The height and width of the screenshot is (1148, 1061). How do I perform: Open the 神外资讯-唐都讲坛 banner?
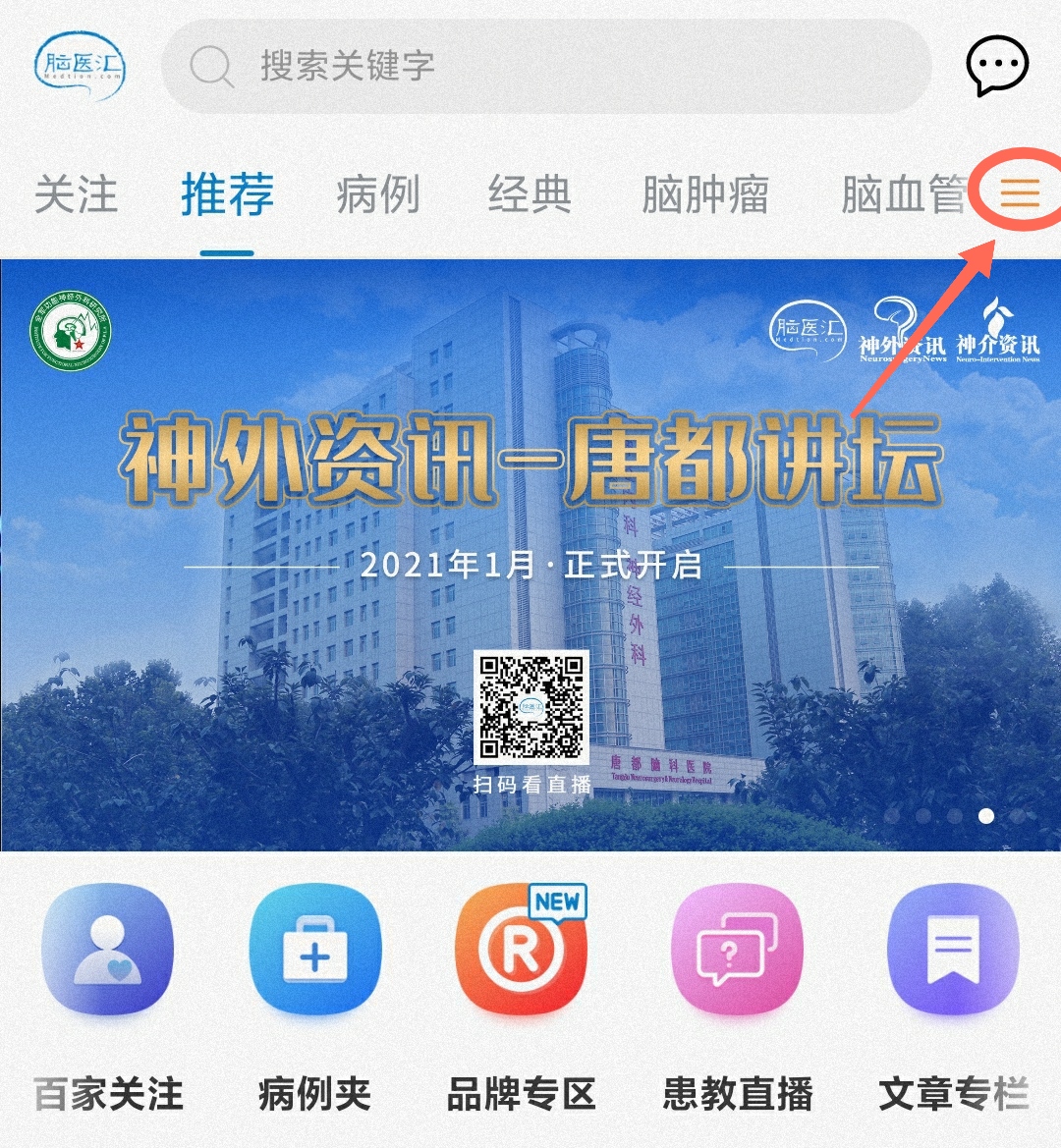[x=530, y=555]
